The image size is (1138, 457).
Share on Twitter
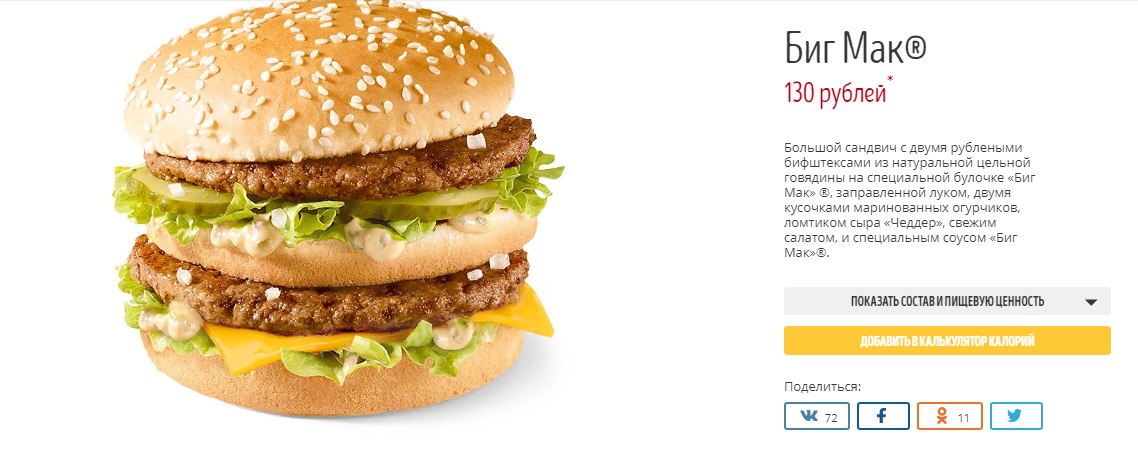1016,416
